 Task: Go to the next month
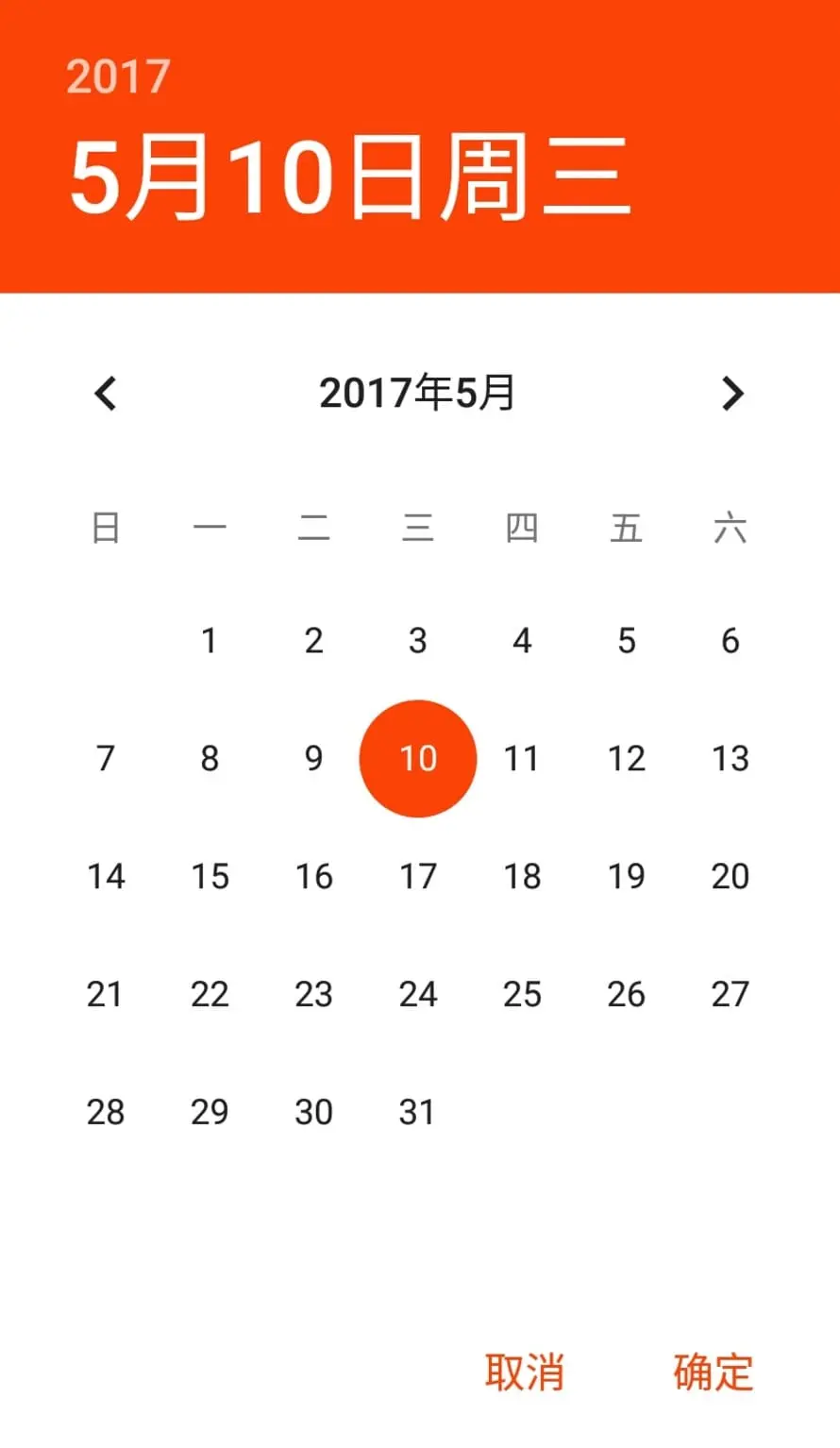pyautogui.click(x=731, y=394)
